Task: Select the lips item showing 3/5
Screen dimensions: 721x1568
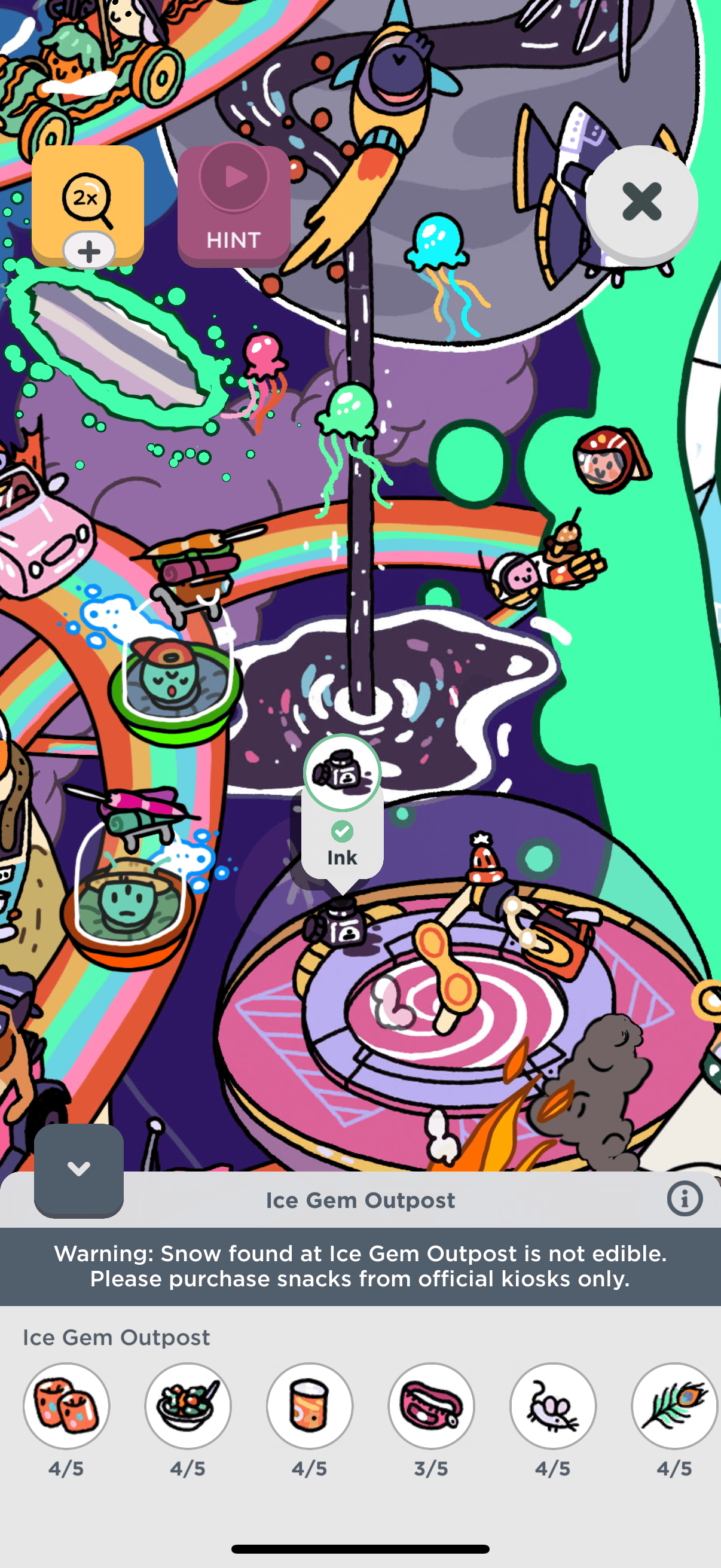Action: coord(432,1406)
